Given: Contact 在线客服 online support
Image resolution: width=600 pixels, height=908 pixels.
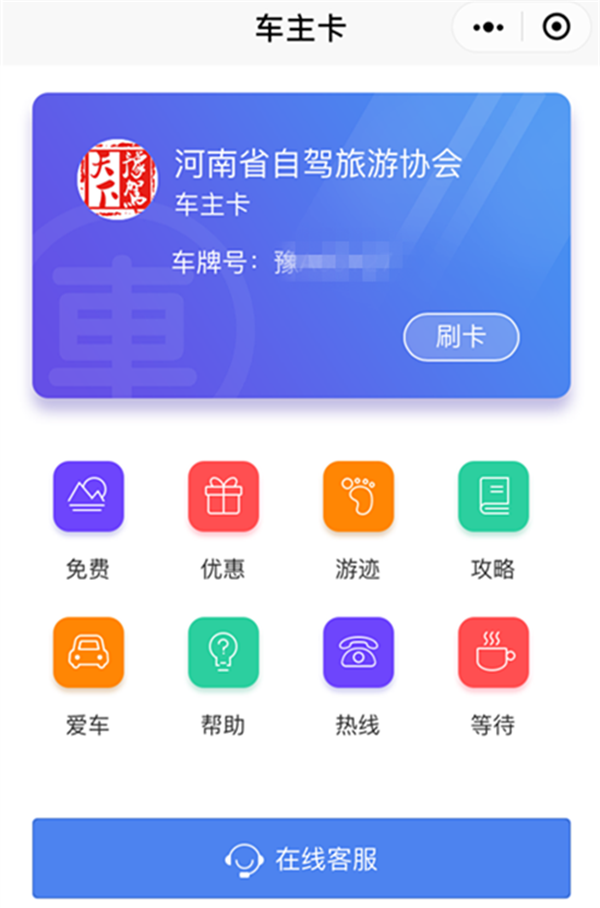Looking at the screenshot, I should tap(301, 858).
